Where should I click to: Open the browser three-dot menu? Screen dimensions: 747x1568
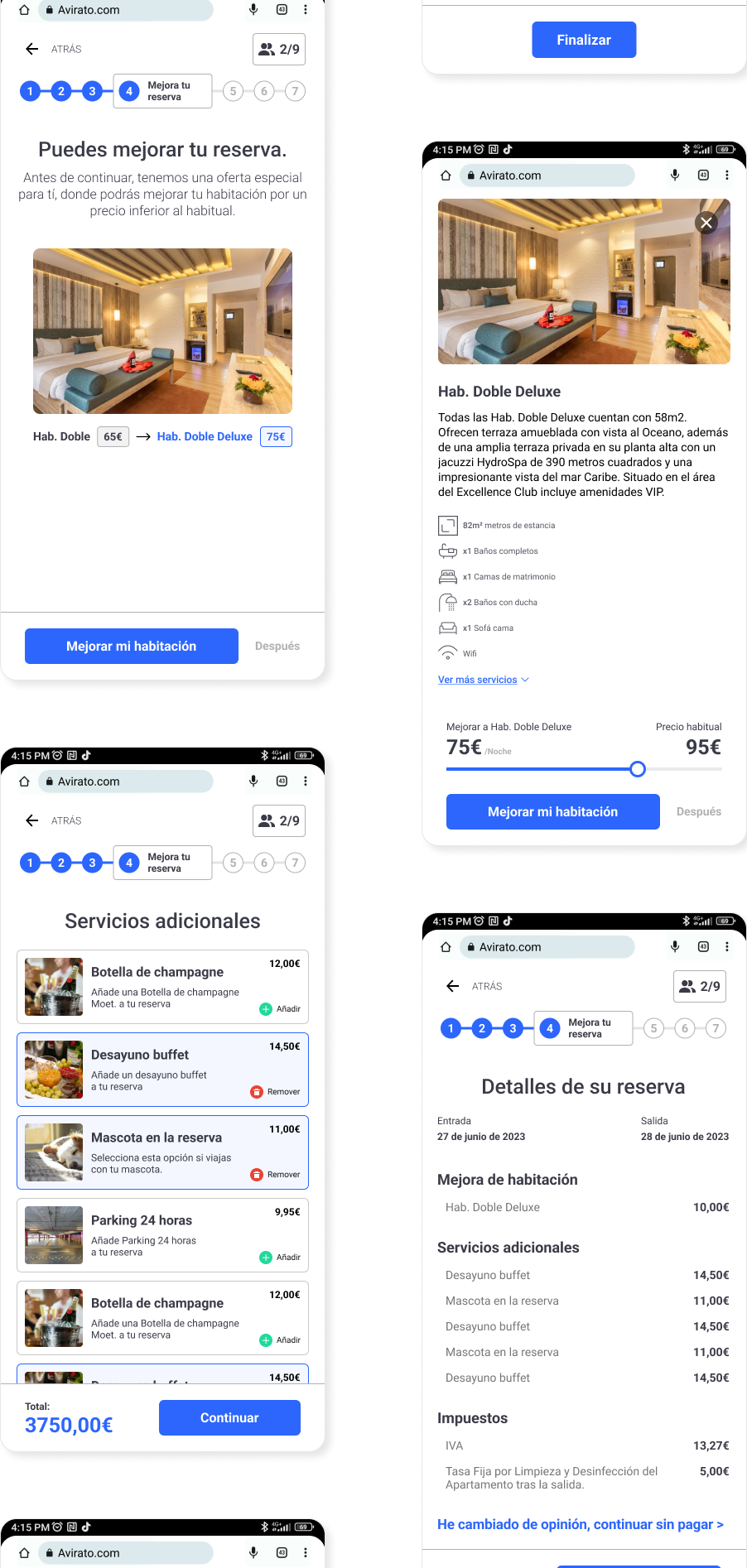point(306,10)
